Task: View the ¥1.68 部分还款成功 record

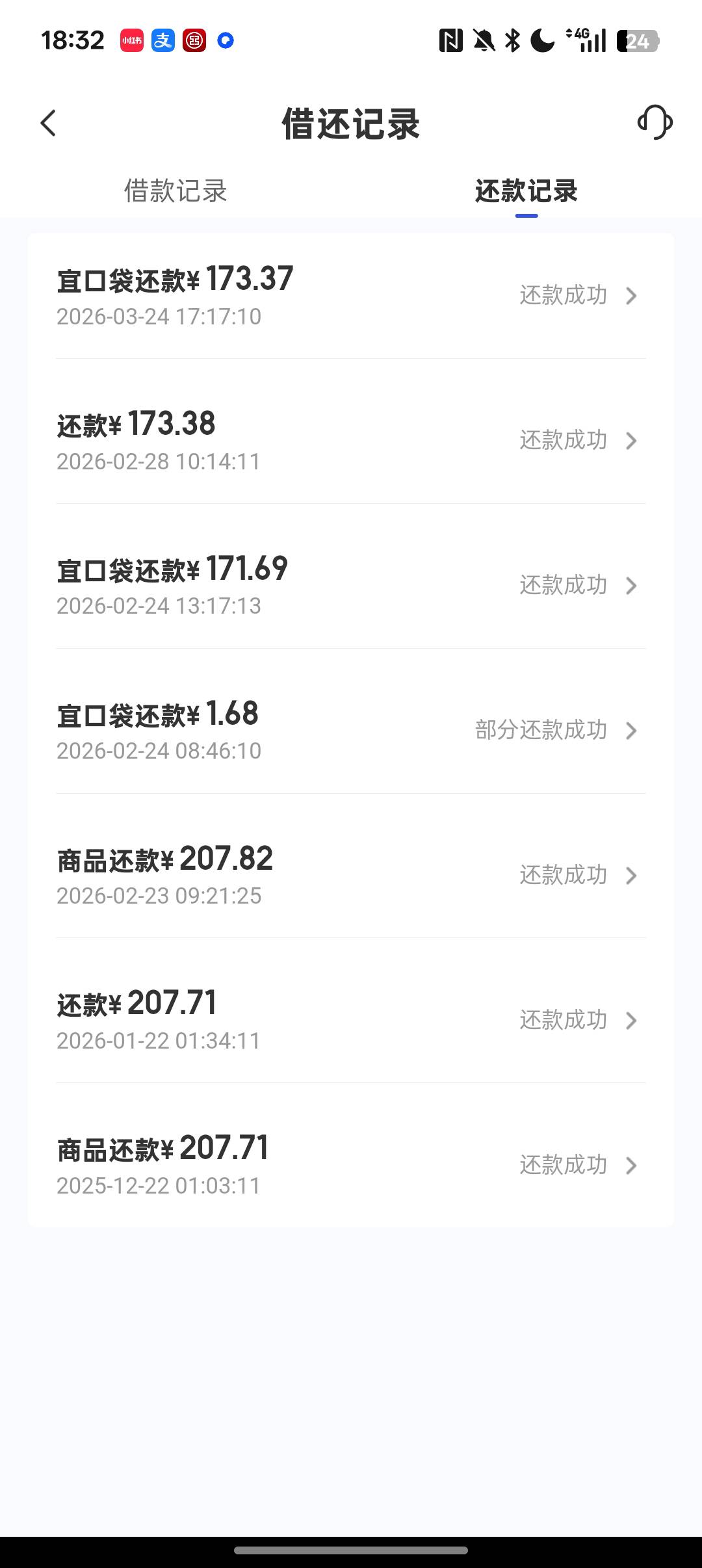Action: 351,731
